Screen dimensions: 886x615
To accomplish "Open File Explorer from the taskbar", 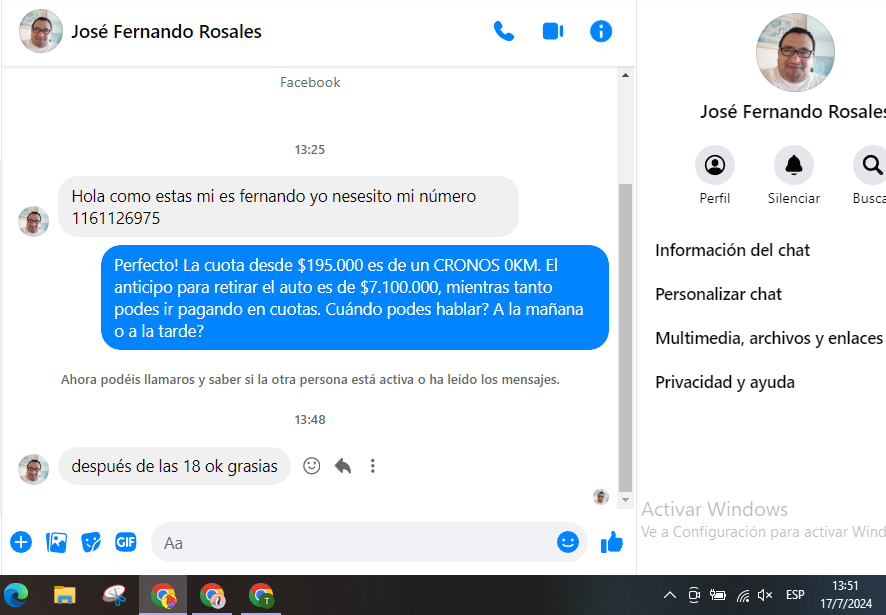I will (64, 595).
